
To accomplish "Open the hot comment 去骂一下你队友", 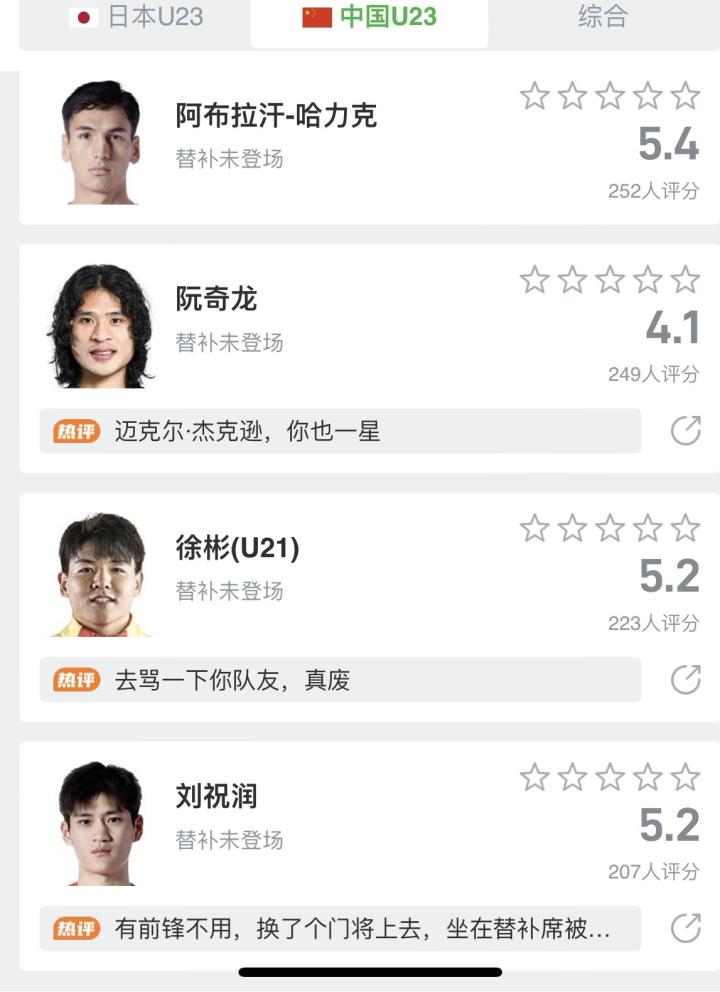I will (x=340, y=680).
